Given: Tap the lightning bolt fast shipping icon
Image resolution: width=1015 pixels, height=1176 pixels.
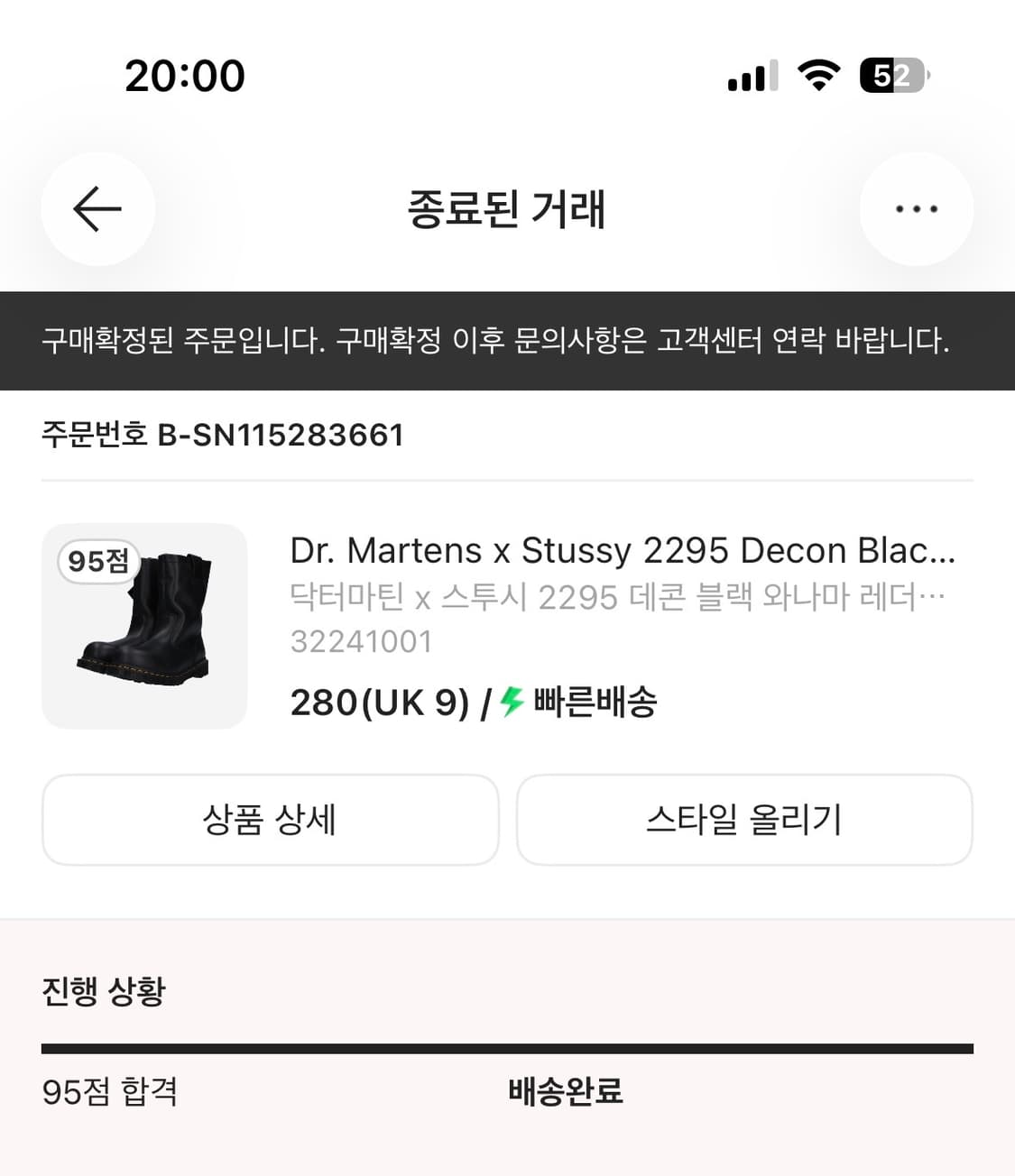Looking at the screenshot, I should click(512, 701).
